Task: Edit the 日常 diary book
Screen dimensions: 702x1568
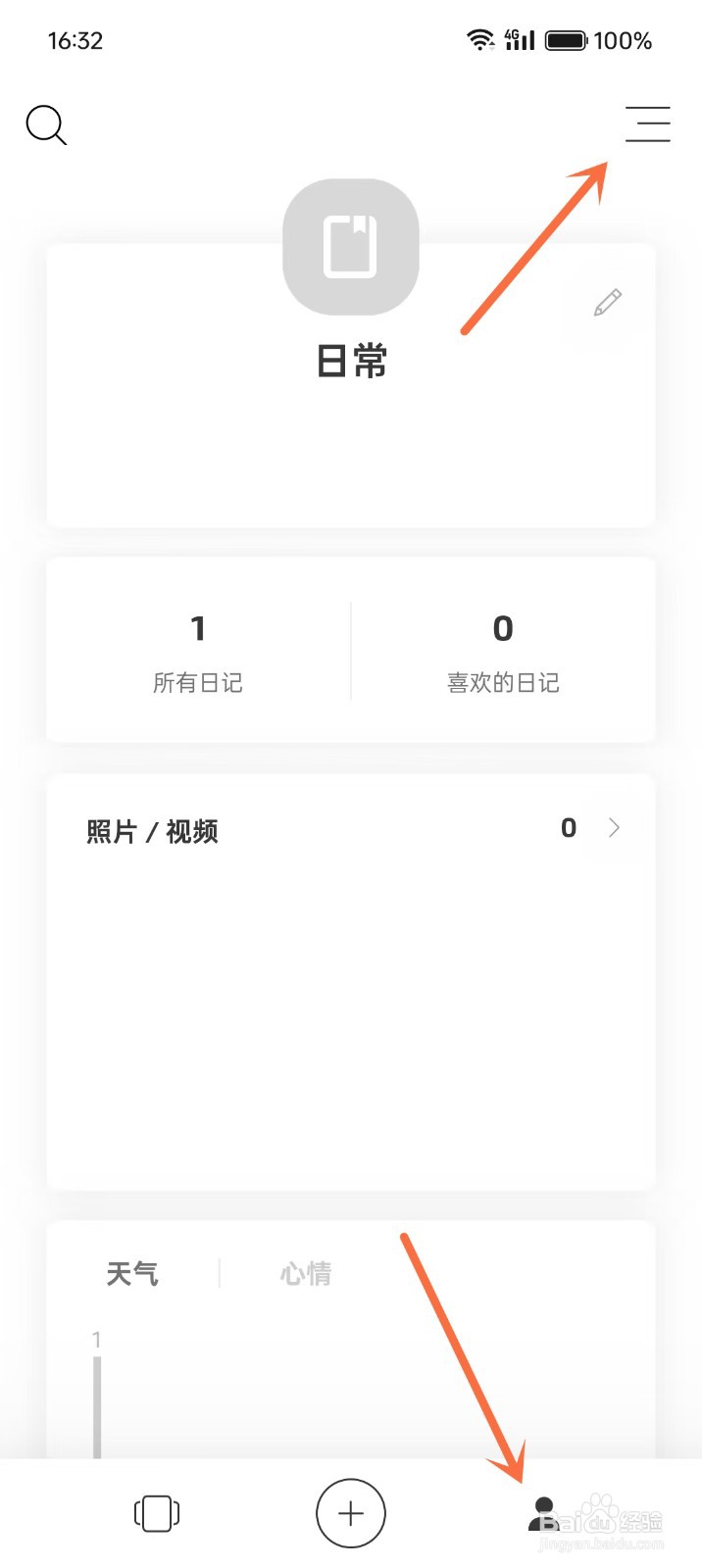Action: (607, 302)
